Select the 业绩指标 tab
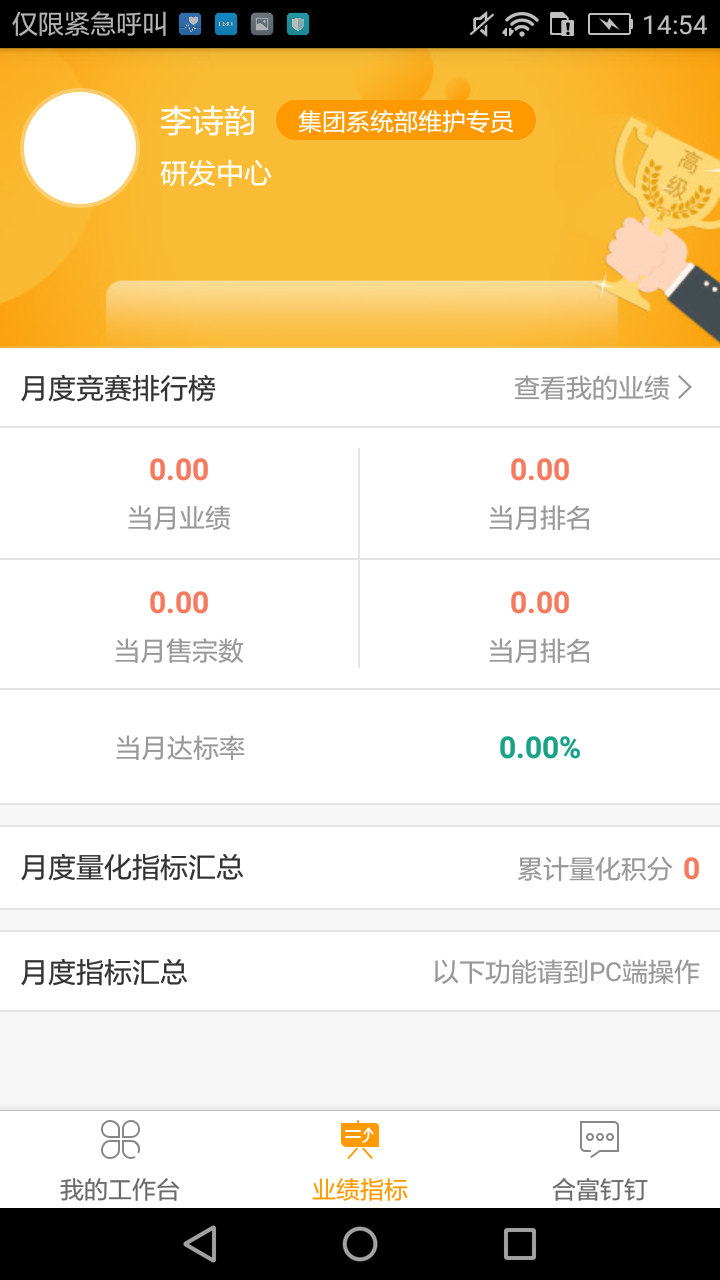Image resolution: width=720 pixels, height=1280 pixels. point(360,1160)
